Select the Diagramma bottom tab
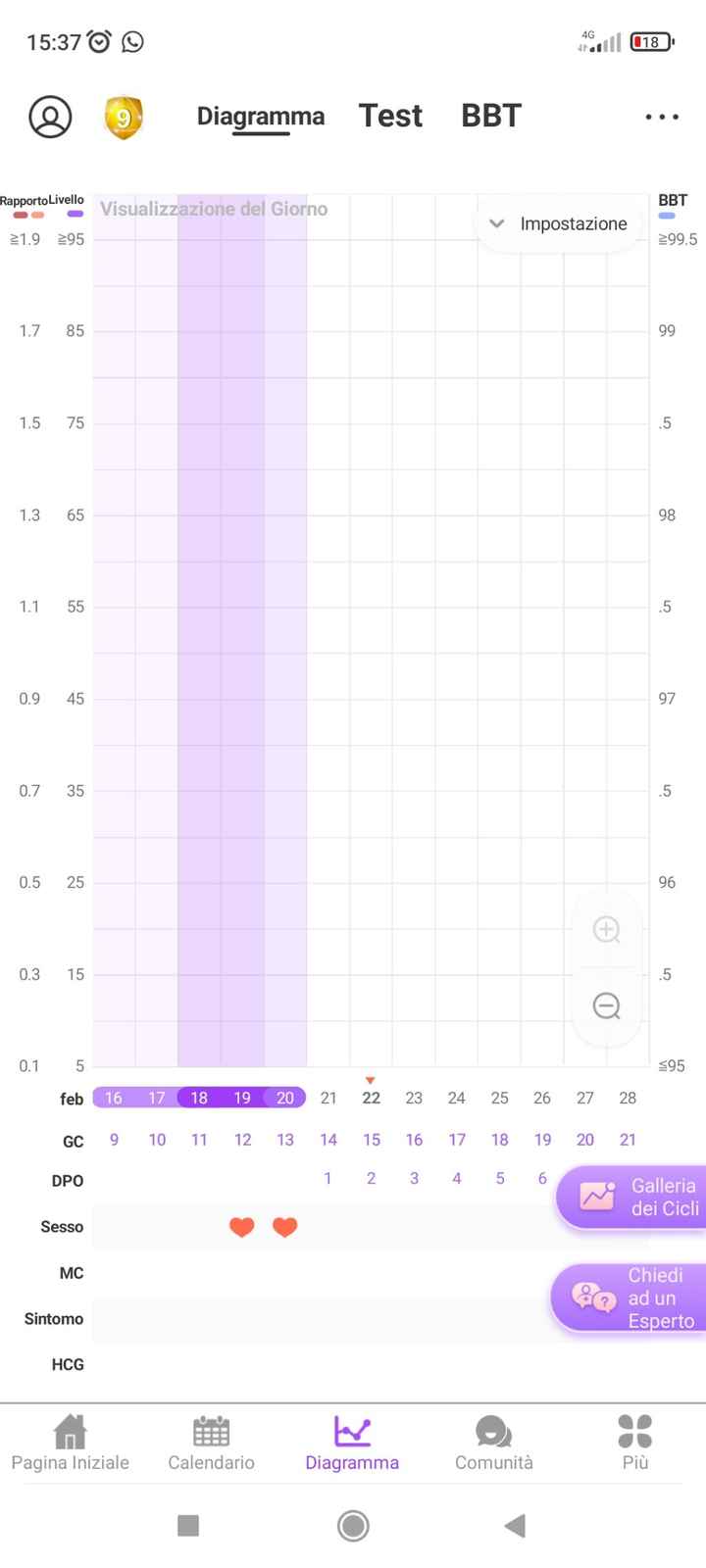This screenshot has height=1568, width=706. tap(352, 1443)
